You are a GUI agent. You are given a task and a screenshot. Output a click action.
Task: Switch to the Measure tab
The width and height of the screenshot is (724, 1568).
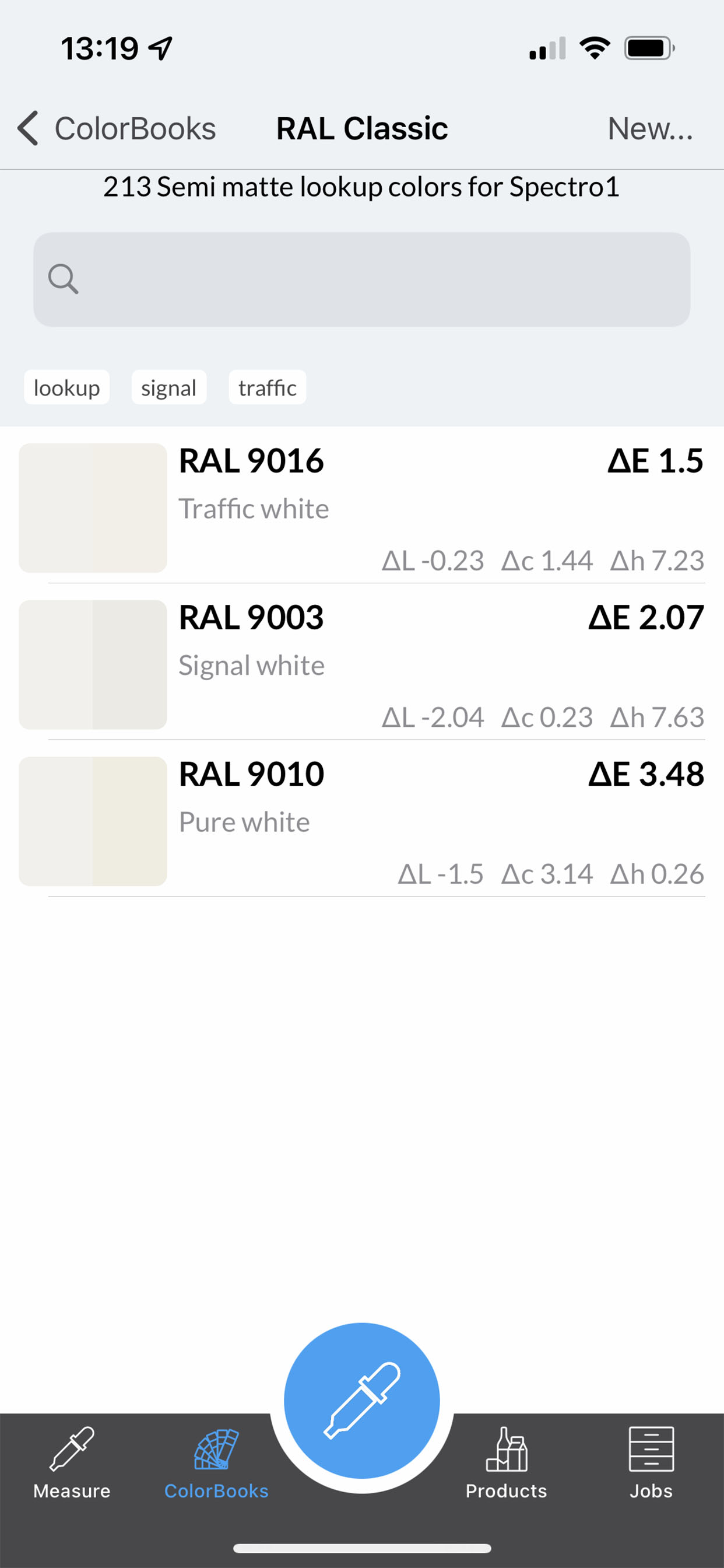[x=72, y=1462]
